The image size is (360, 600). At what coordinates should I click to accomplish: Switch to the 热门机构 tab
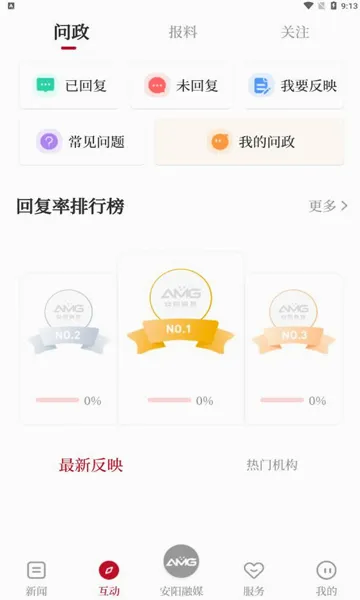pyautogui.click(x=272, y=465)
